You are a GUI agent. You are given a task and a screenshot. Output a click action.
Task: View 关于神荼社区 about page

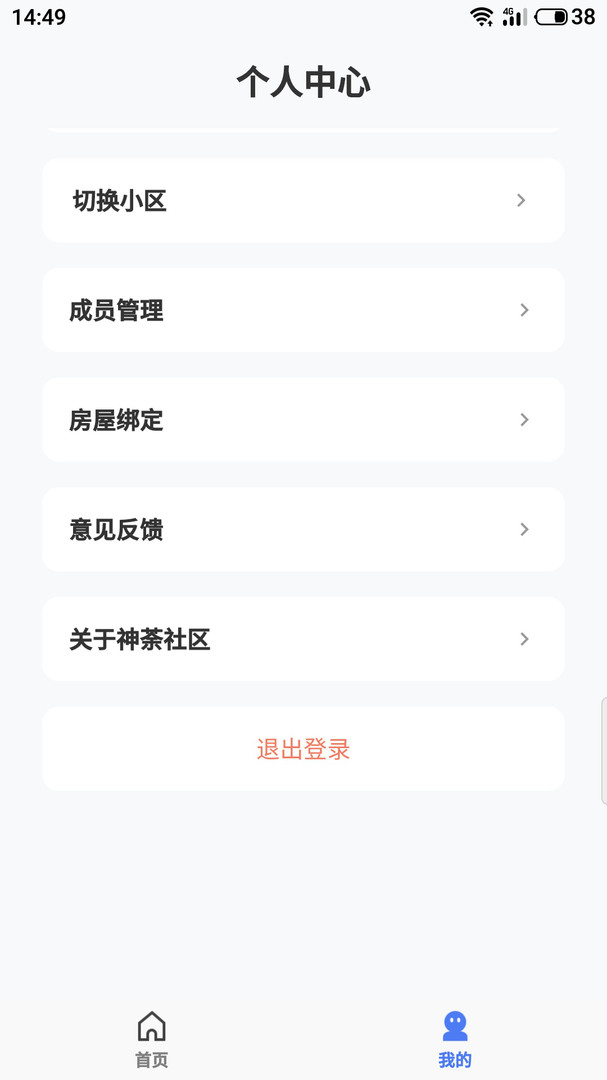click(x=303, y=639)
